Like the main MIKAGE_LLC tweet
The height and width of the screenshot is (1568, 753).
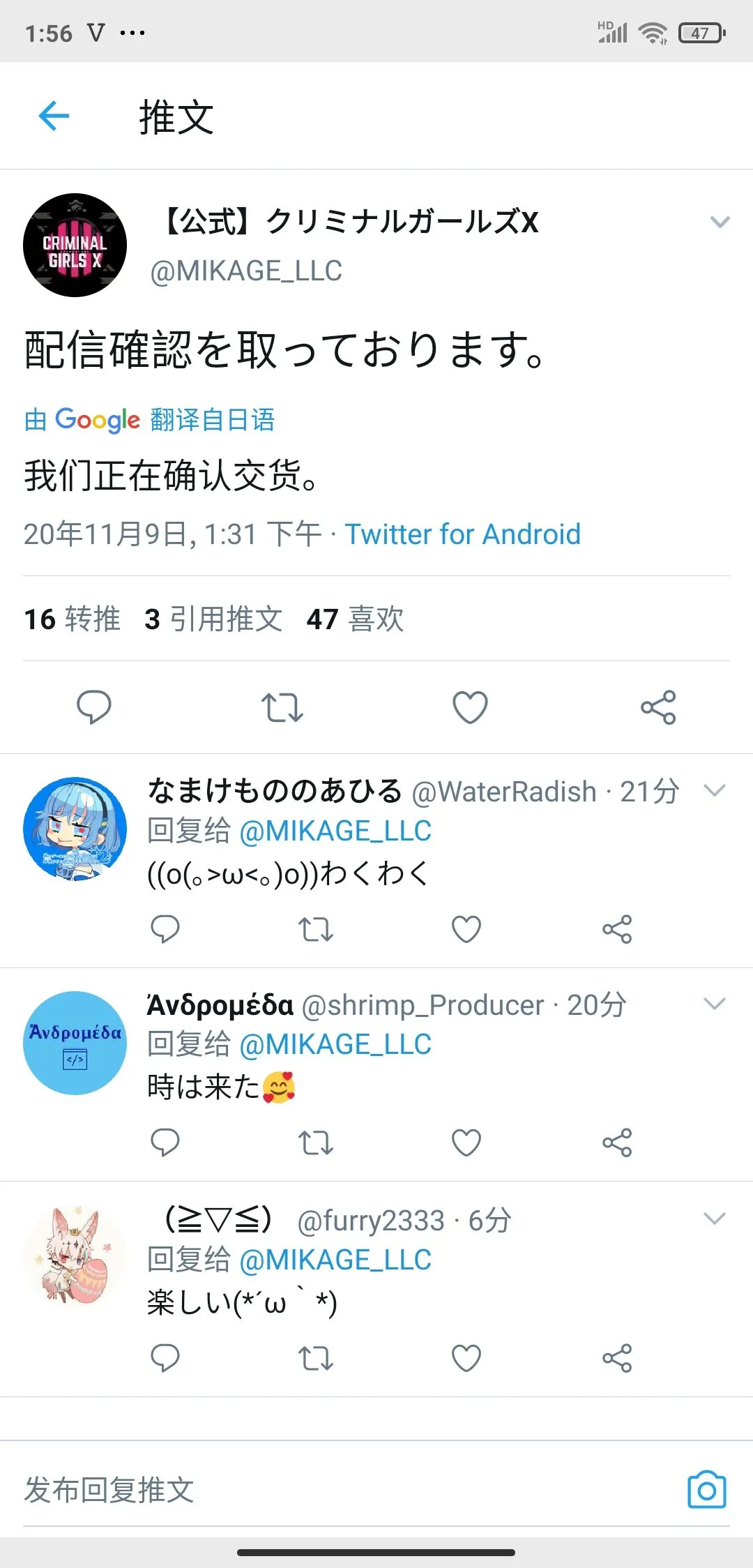pos(470,707)
